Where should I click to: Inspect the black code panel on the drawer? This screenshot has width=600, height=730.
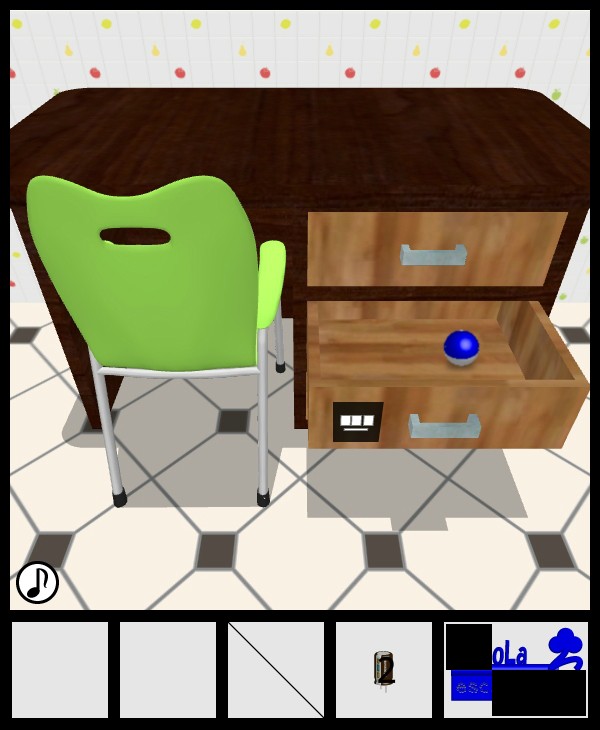[x=357, y=421]
